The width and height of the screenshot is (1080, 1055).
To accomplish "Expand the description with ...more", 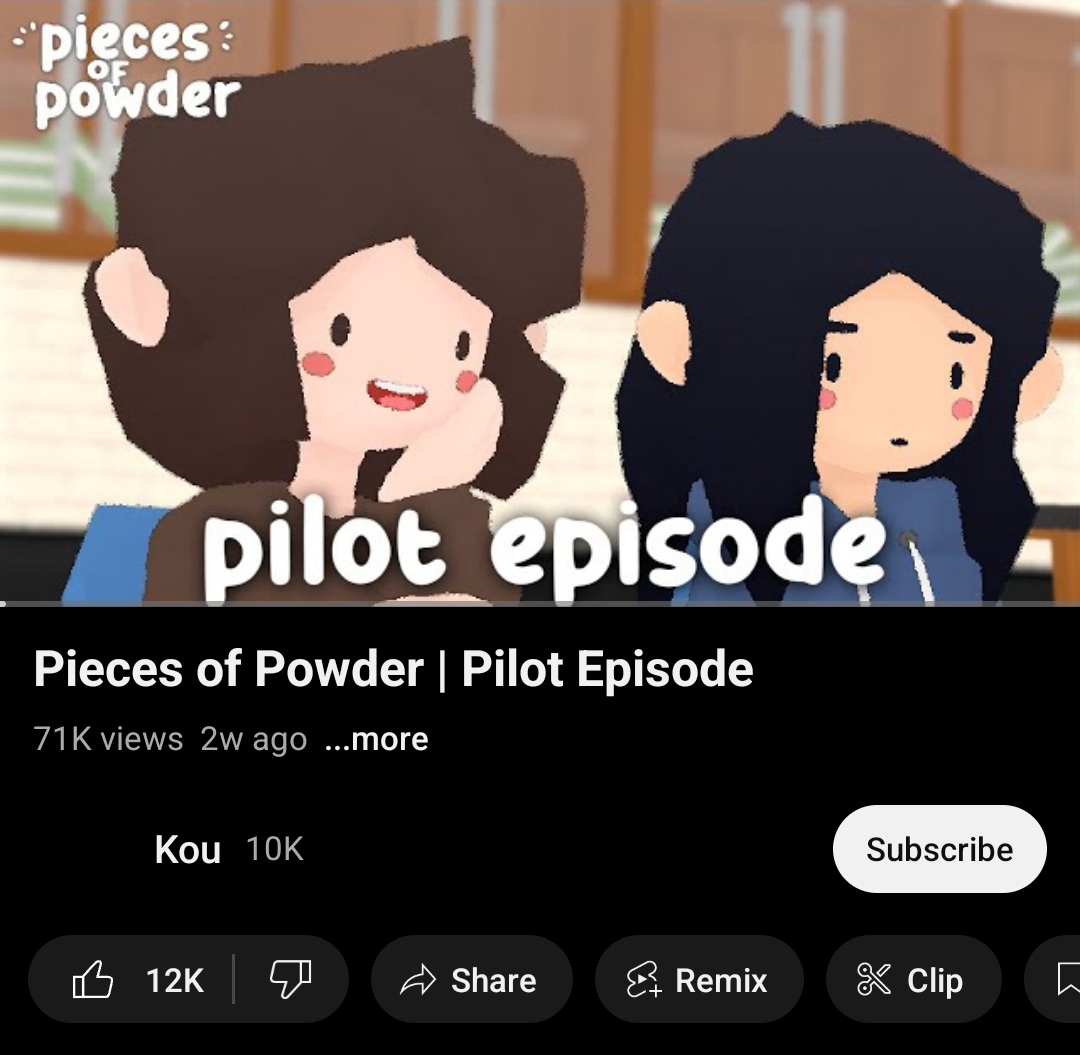I will coord(377,739).
